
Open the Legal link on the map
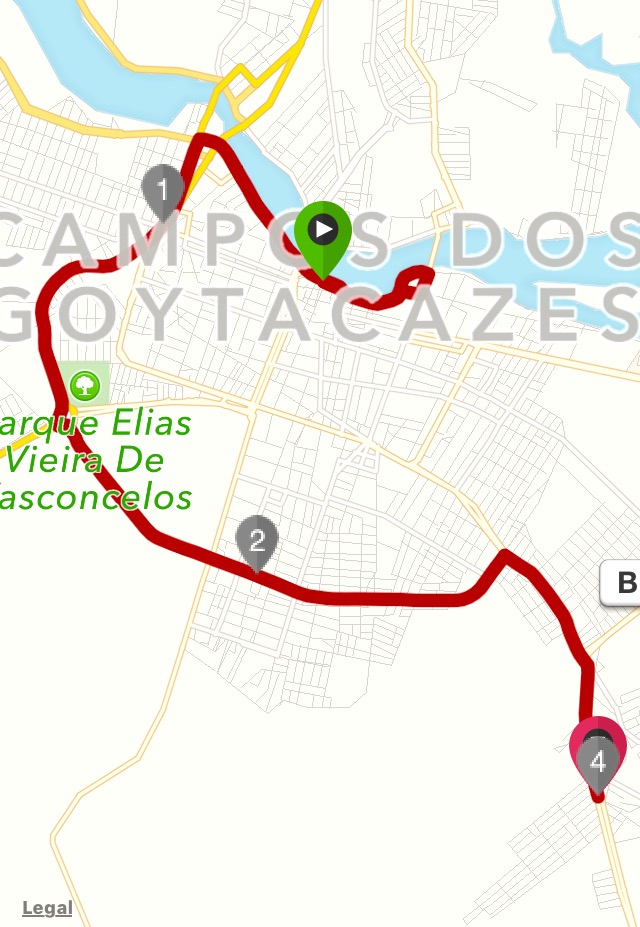[47, 908]
